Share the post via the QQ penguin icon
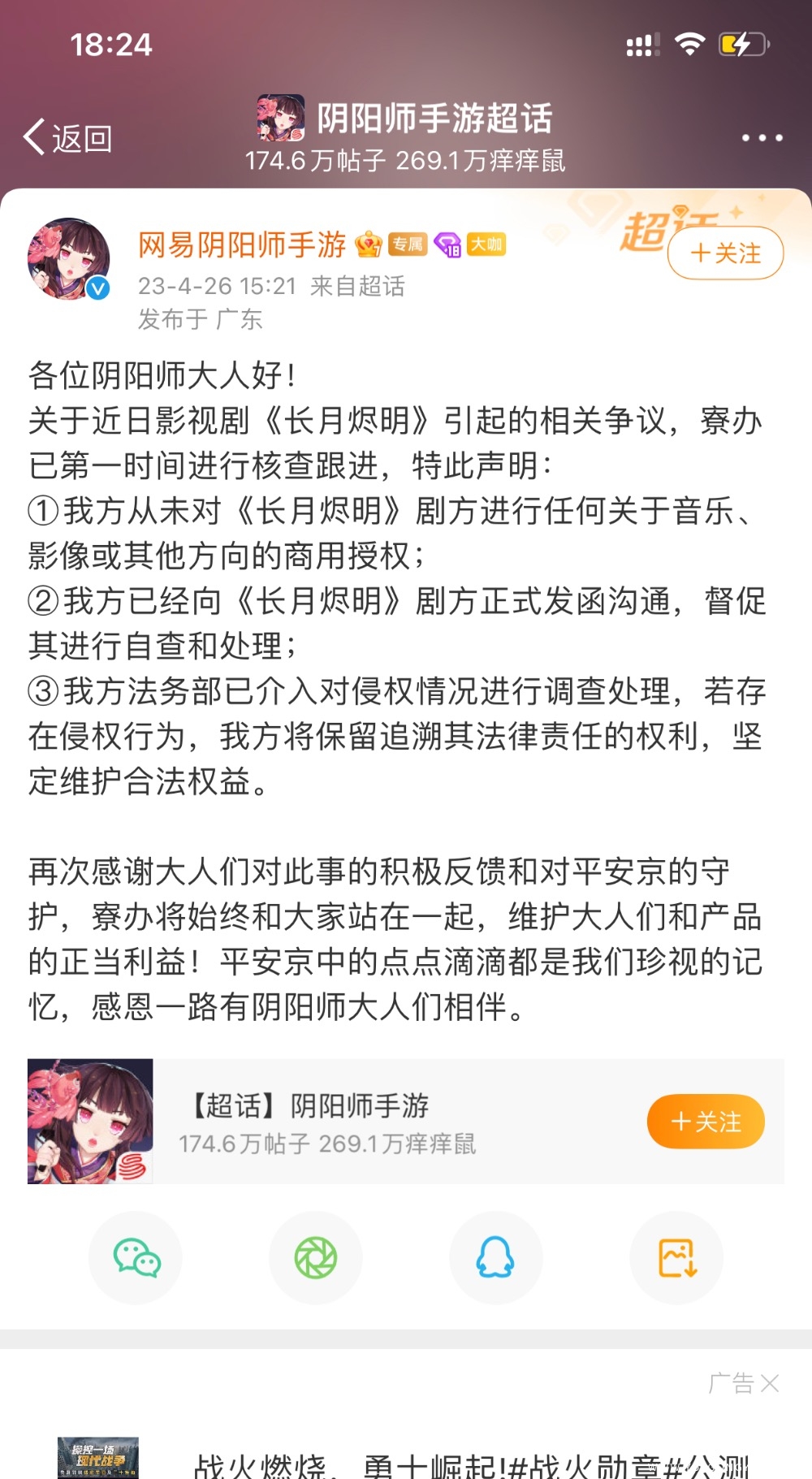The width and height of the screenshot is (812, 1479). tap(496, 1256)
